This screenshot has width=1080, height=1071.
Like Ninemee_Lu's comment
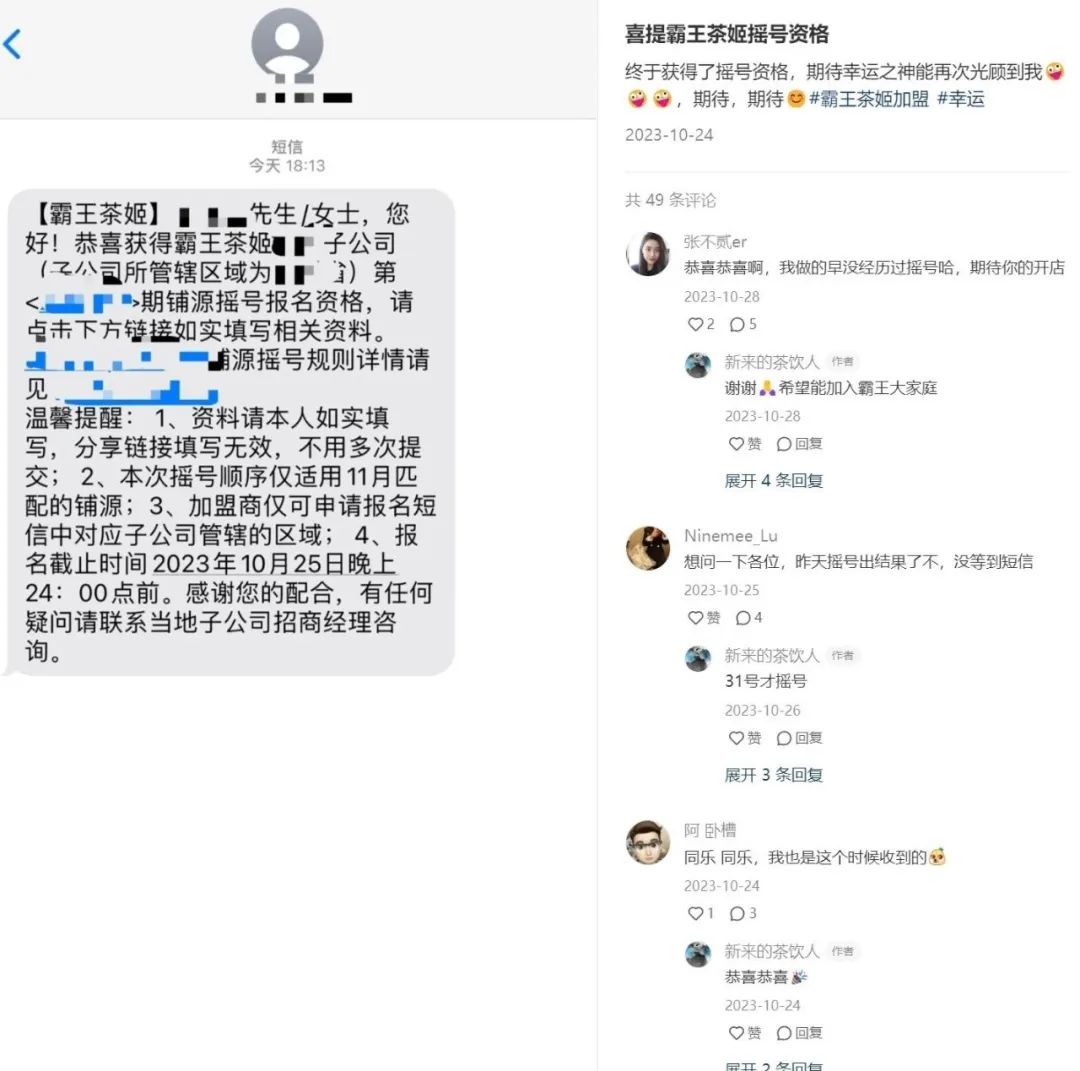click(x=696, y=618)
